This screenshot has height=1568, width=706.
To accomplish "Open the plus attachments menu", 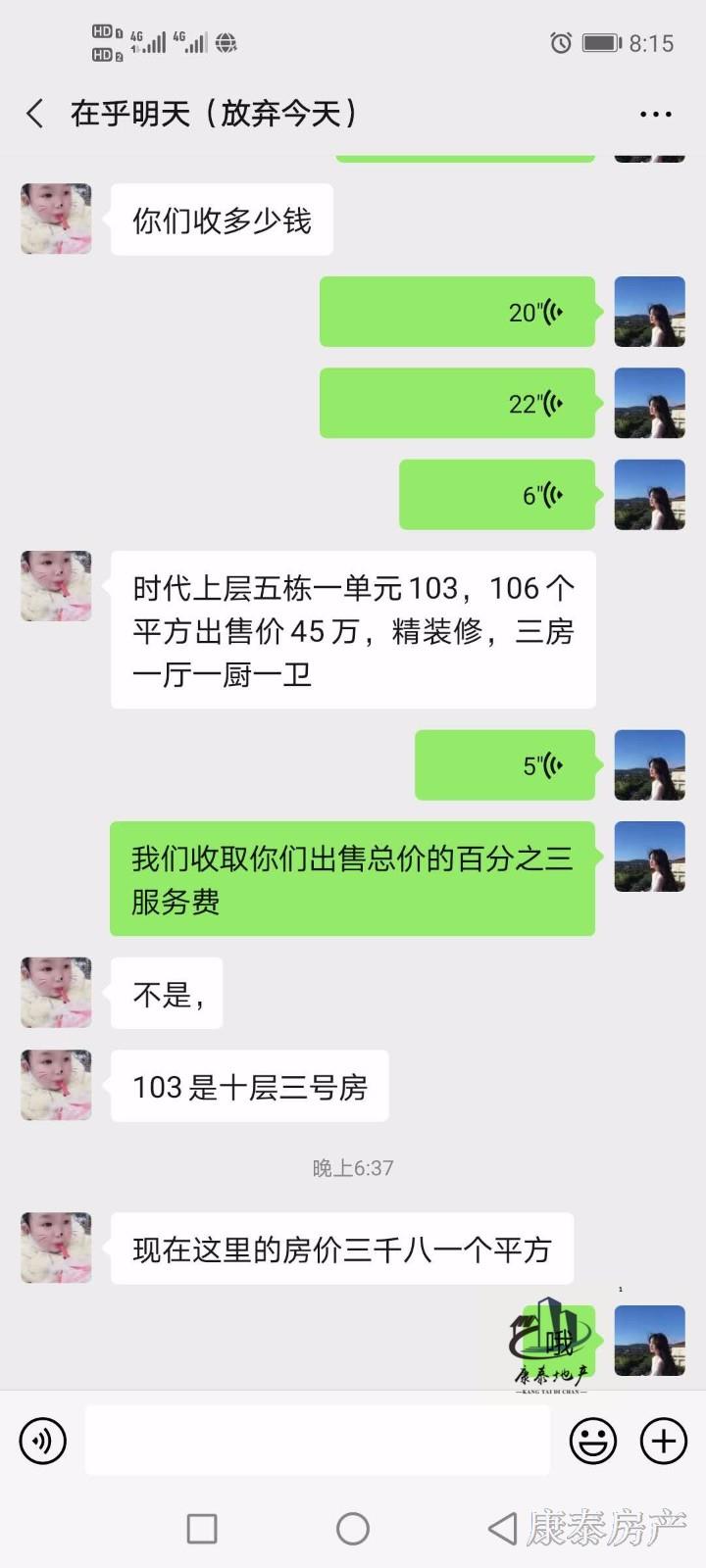I will click(x=664, y=1441).
